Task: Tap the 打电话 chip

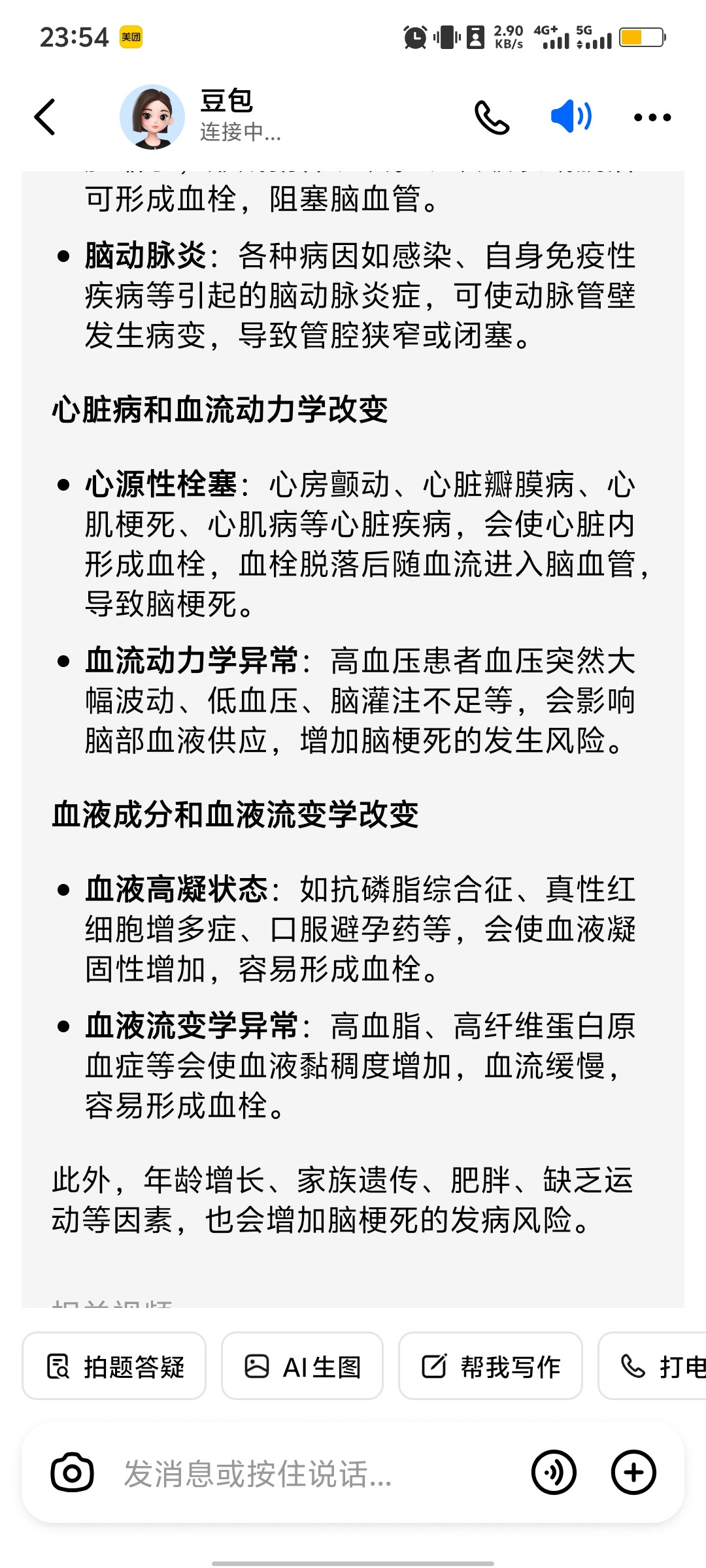Action: point(652,1366)
